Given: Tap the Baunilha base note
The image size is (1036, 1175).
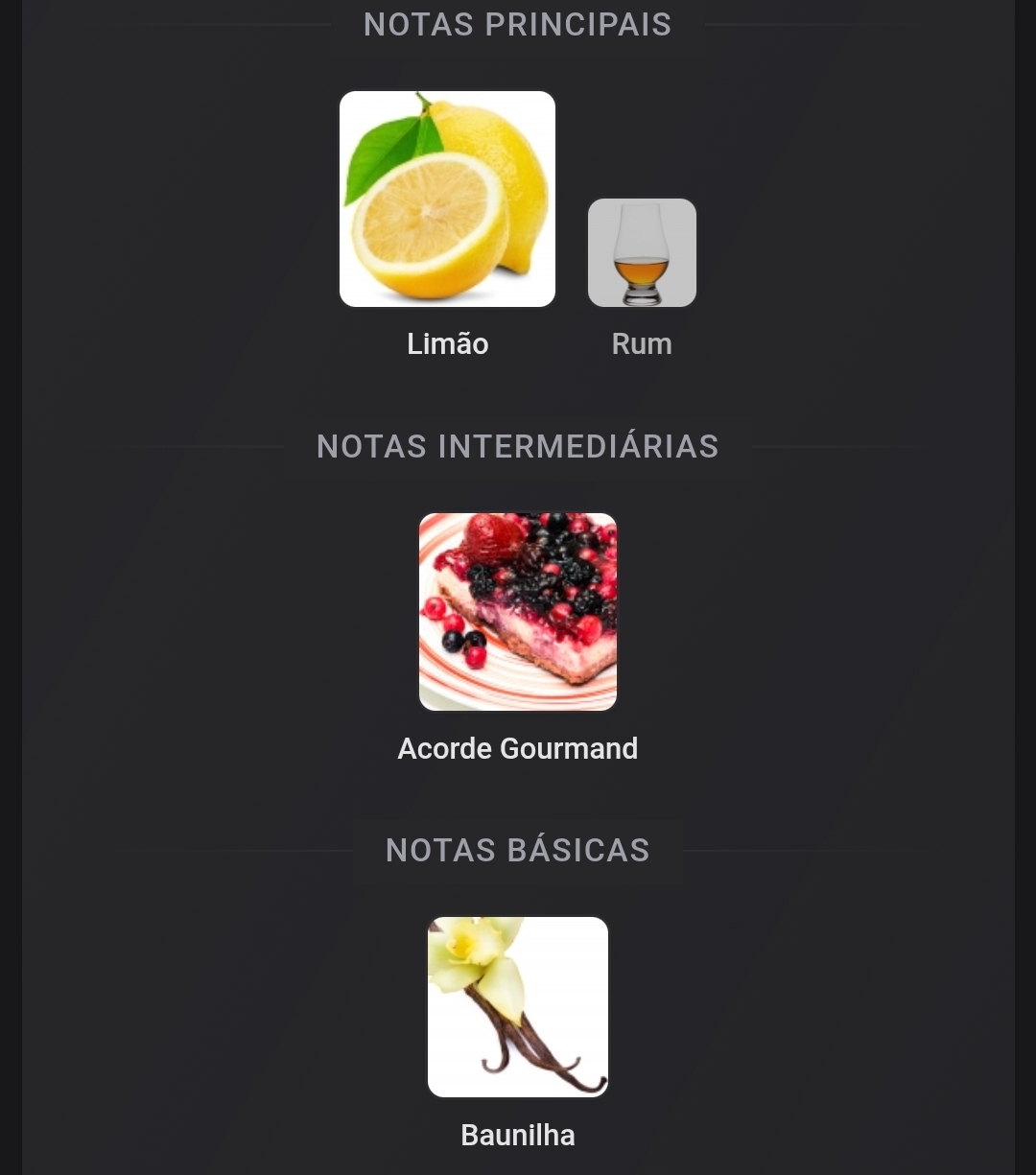Looking at the screenshot, I should coord(518,1007).
